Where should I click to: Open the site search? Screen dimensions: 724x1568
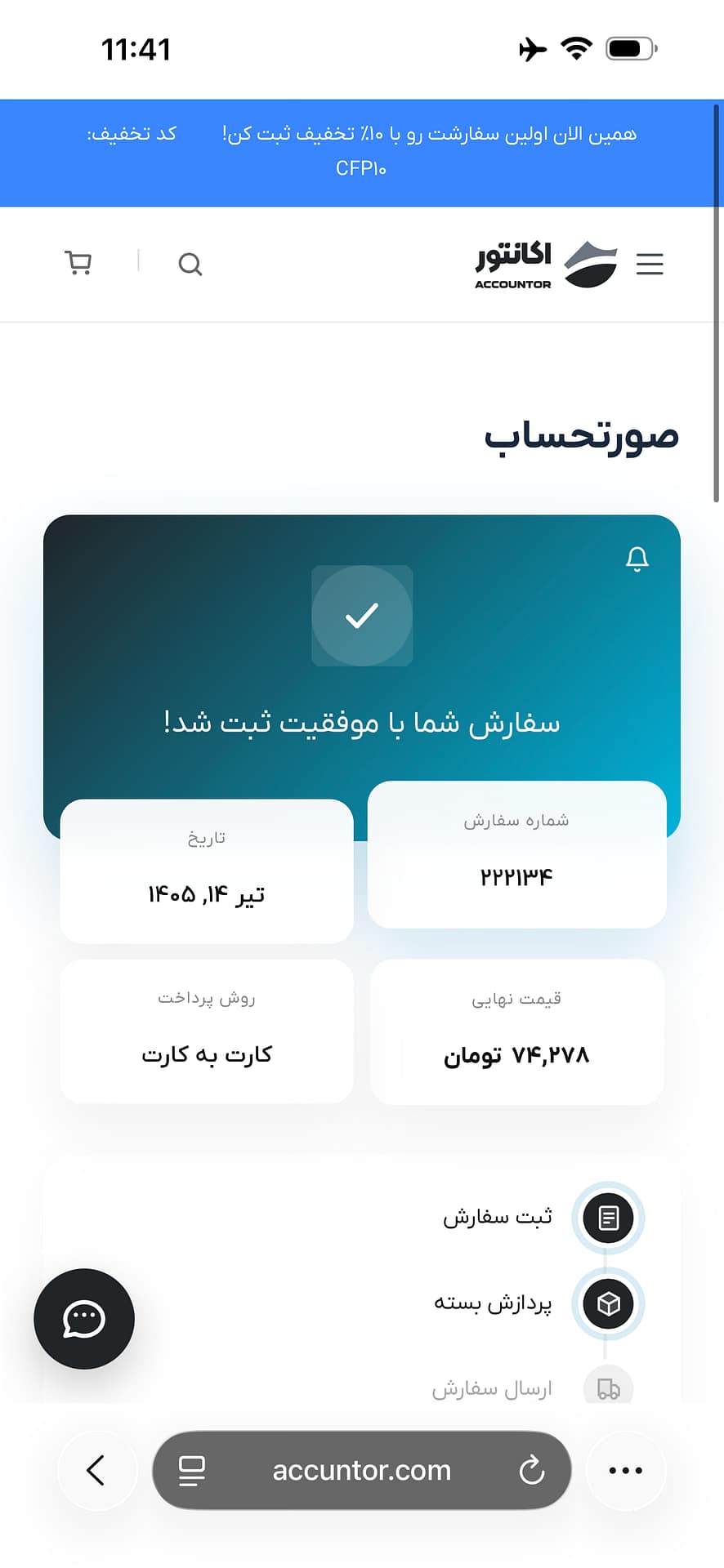pyautogui.click(x=190, y=264)
